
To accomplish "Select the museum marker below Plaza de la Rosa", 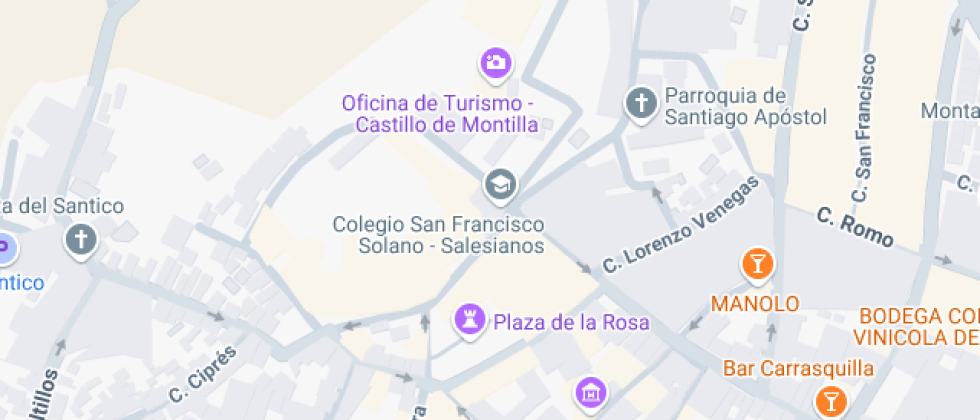I will (590, 392).
